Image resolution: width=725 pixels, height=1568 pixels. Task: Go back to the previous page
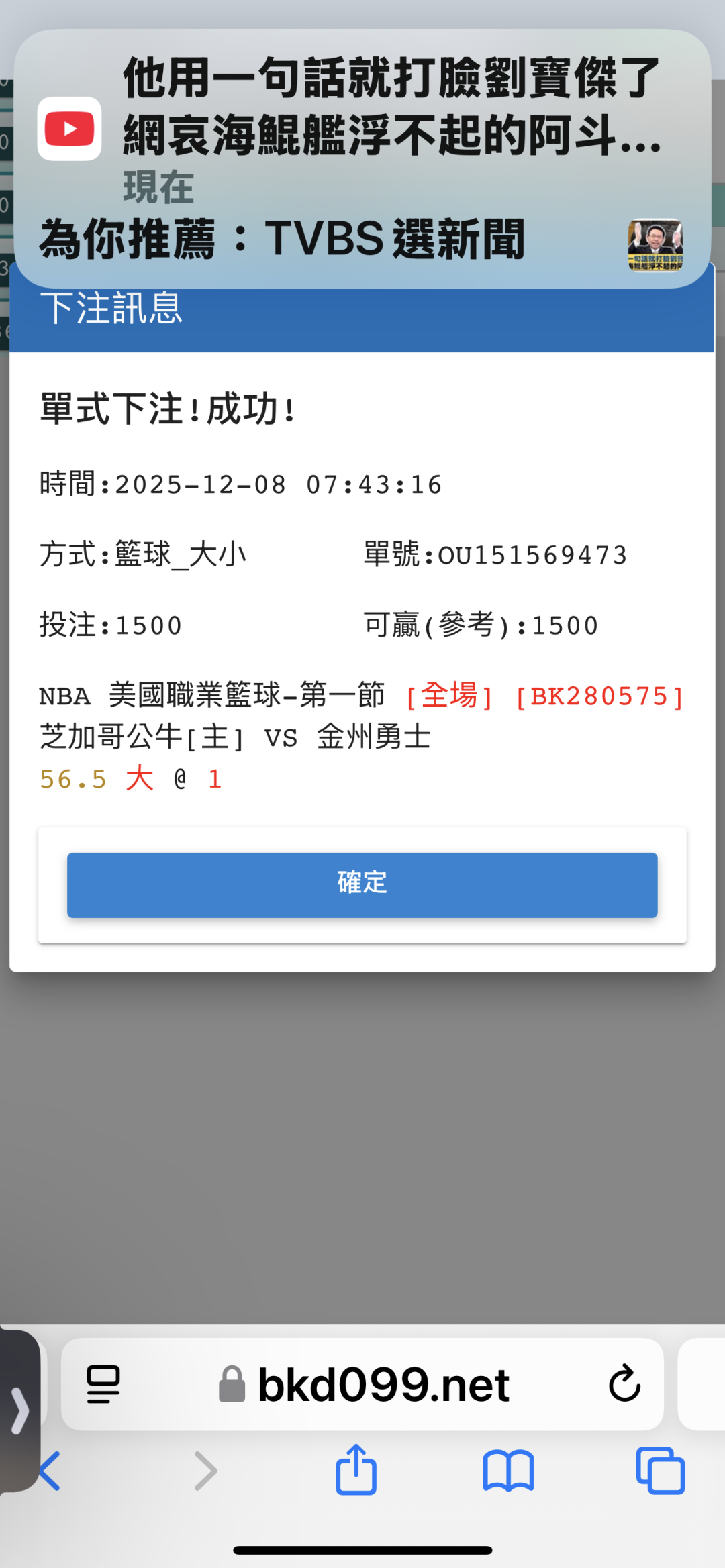click(x=50, y=1471)
